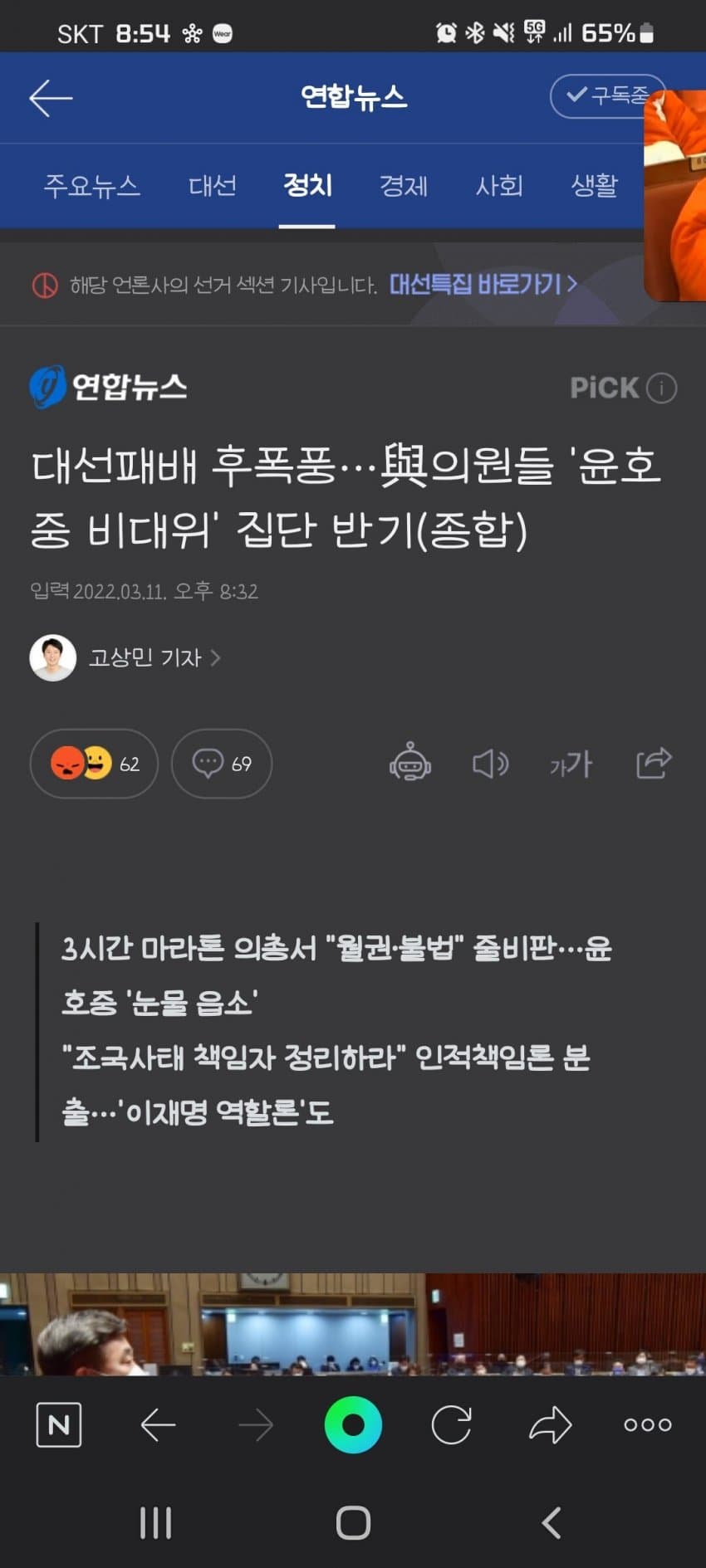Open the 경제 tab
Screen dimensions: 706x1568
point(403,185)
